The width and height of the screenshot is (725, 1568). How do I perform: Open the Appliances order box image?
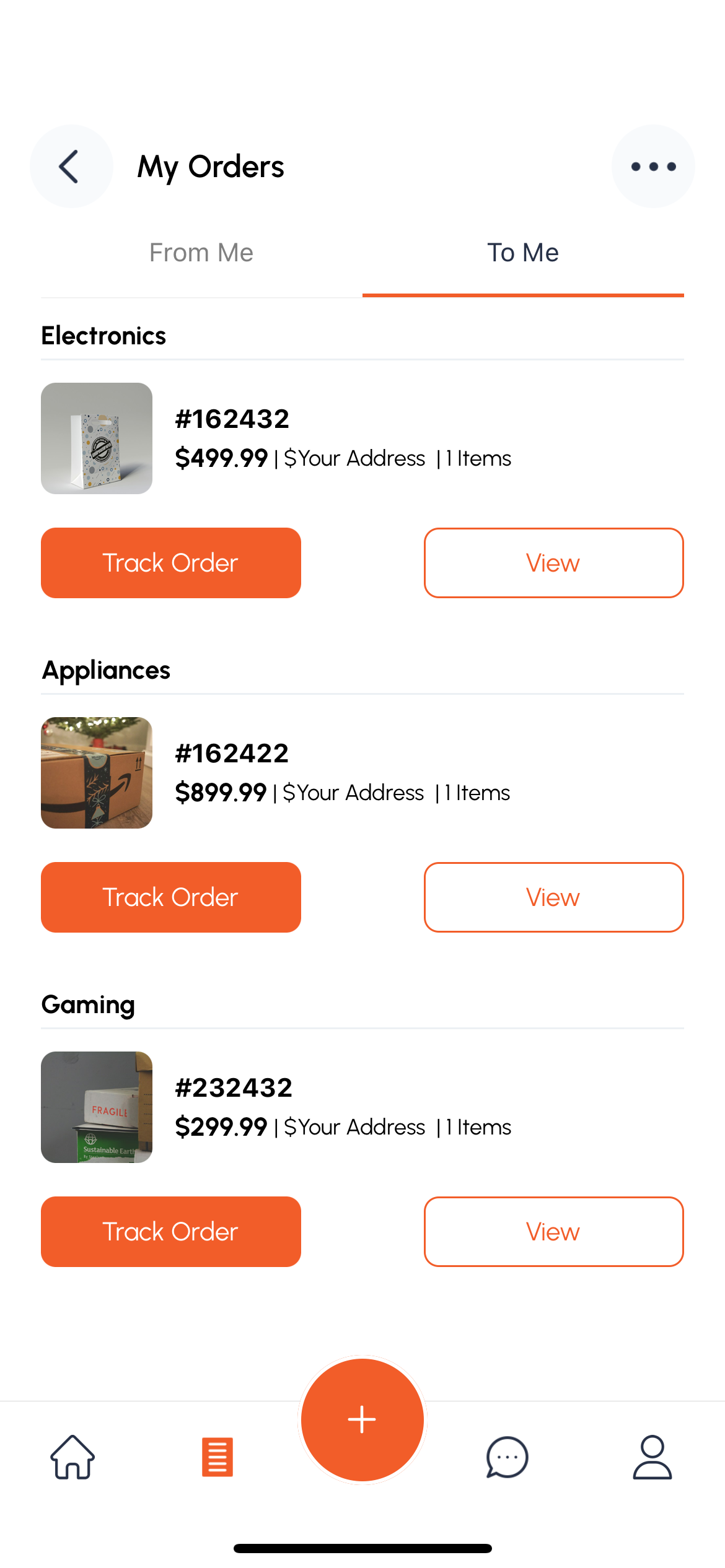(97, 773)
